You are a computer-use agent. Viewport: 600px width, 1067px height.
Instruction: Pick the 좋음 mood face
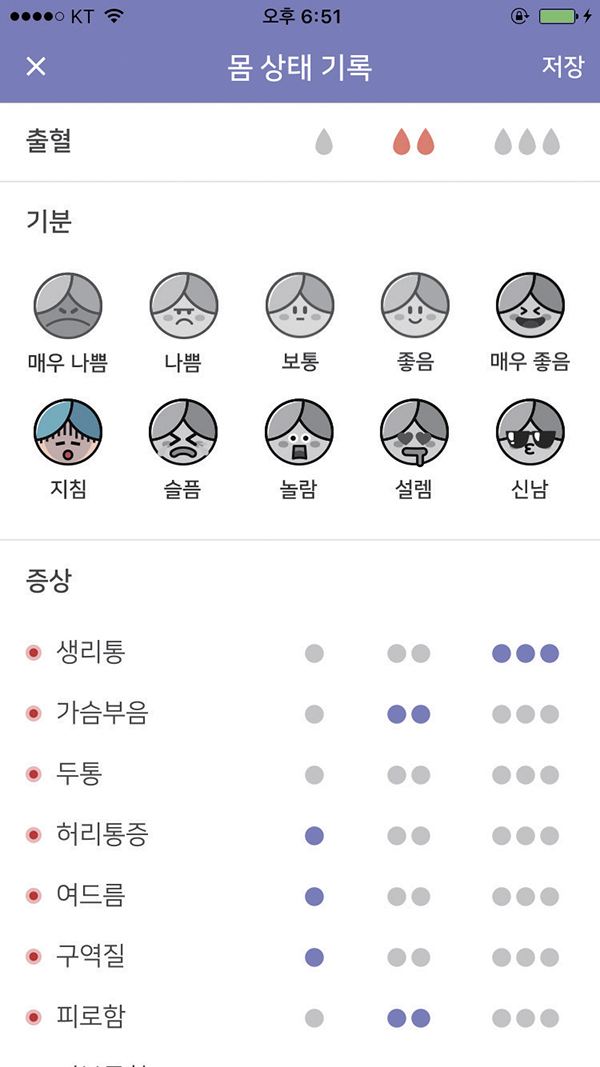pyautogui.click(x=415, y=306)
